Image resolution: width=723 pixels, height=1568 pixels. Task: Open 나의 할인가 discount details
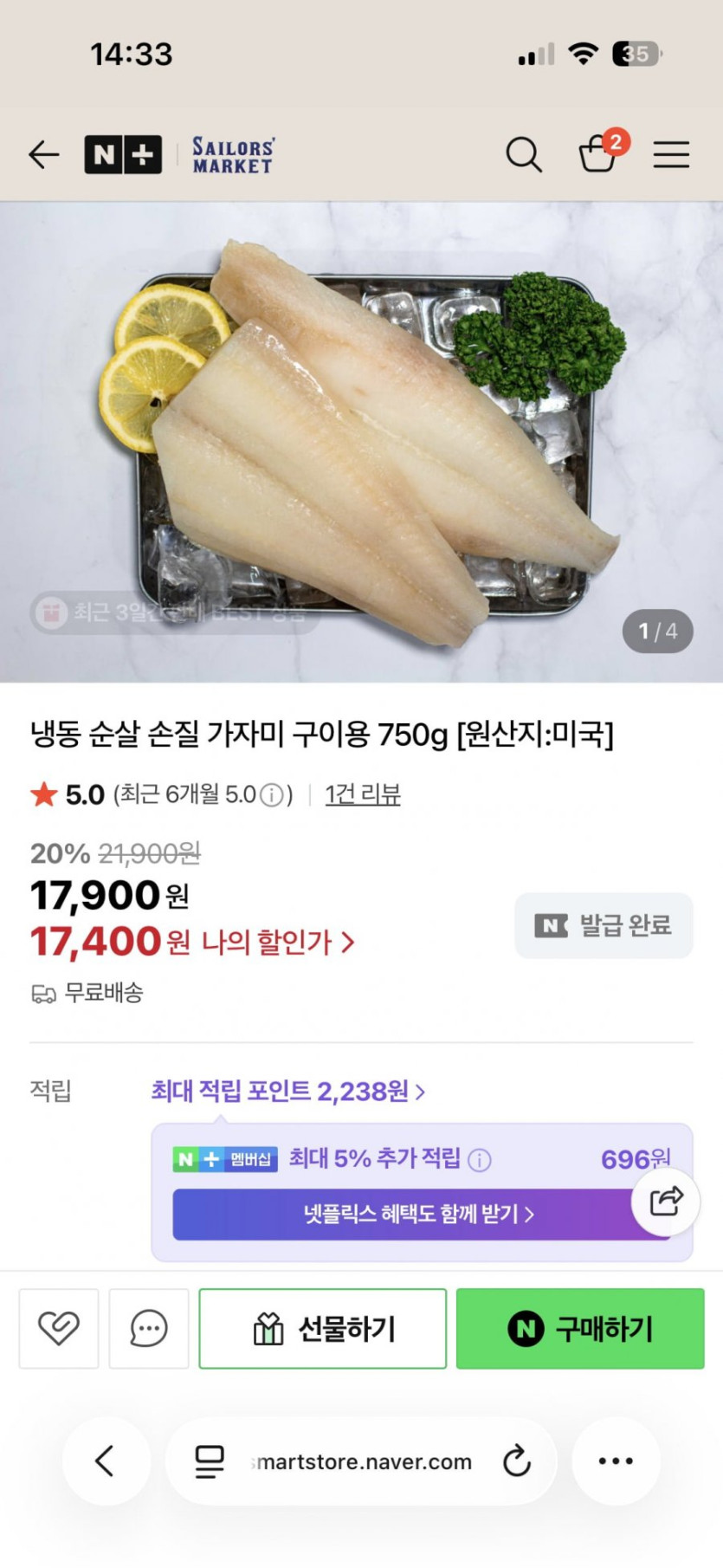(279, 943)
